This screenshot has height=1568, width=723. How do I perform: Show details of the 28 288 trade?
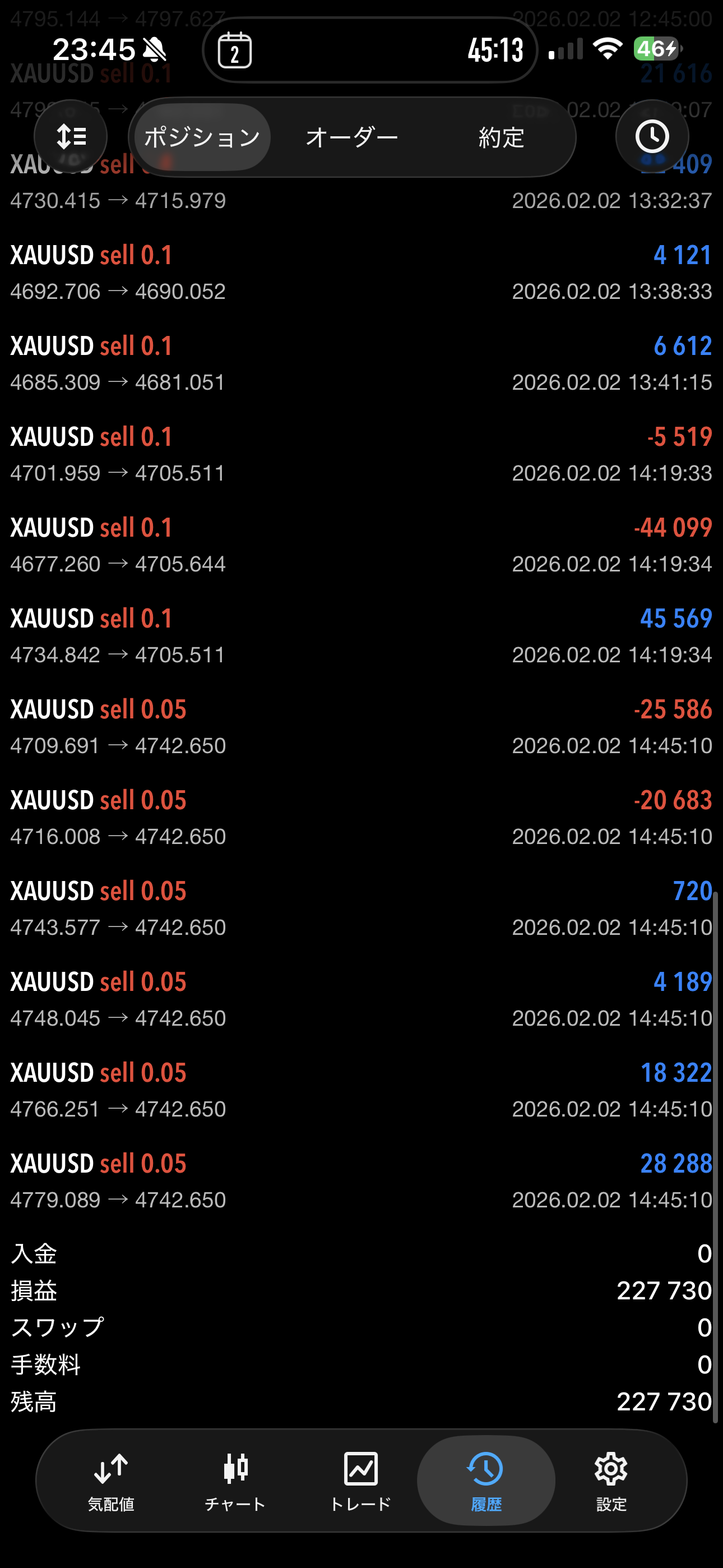click(x=361, y=1181)
